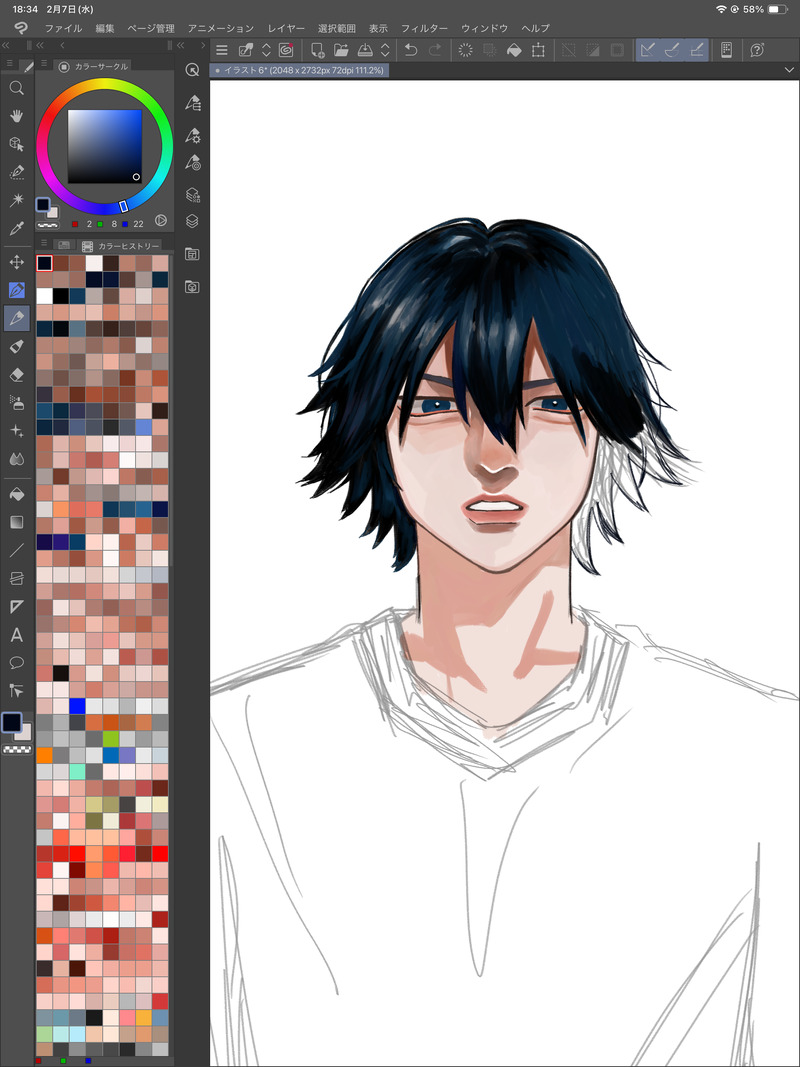800x1067 pixels.
Task: Select the move layer tool
Action: pyautogui.click(x=16, y=262)
